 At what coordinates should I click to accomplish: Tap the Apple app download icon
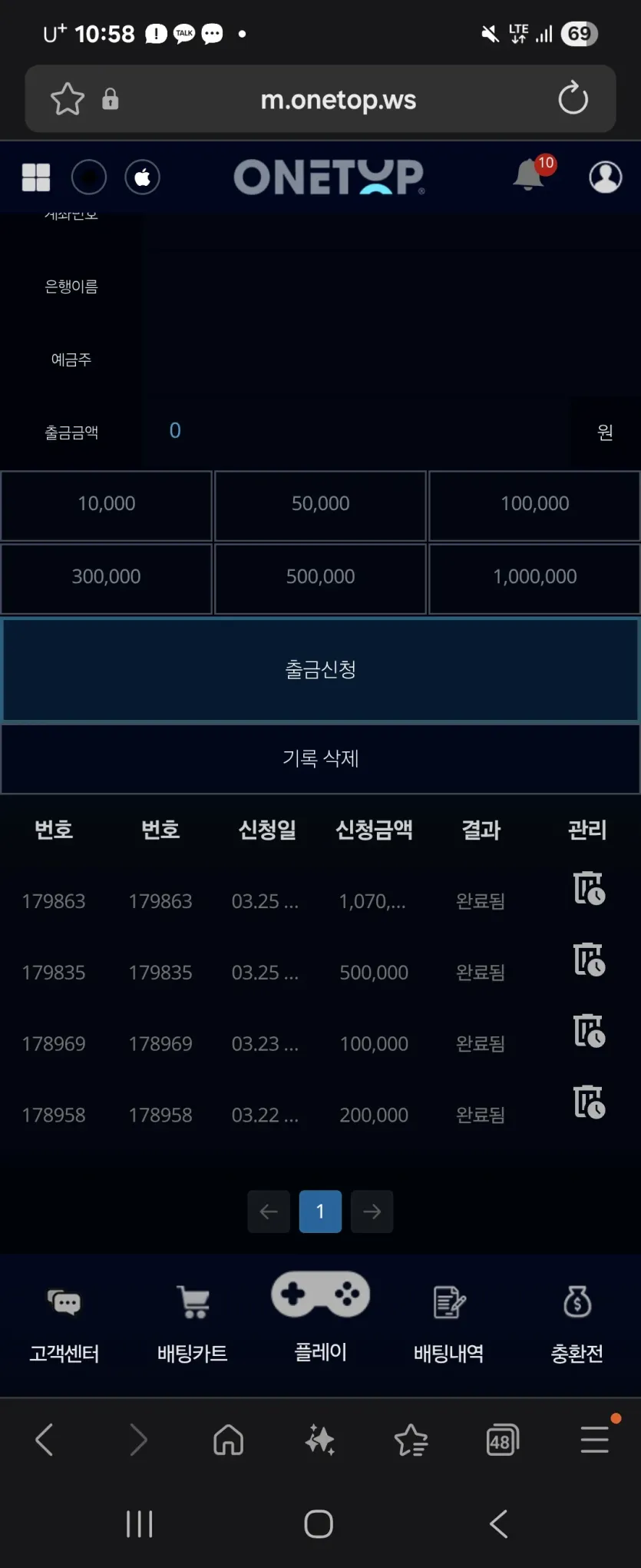(143, 177)
